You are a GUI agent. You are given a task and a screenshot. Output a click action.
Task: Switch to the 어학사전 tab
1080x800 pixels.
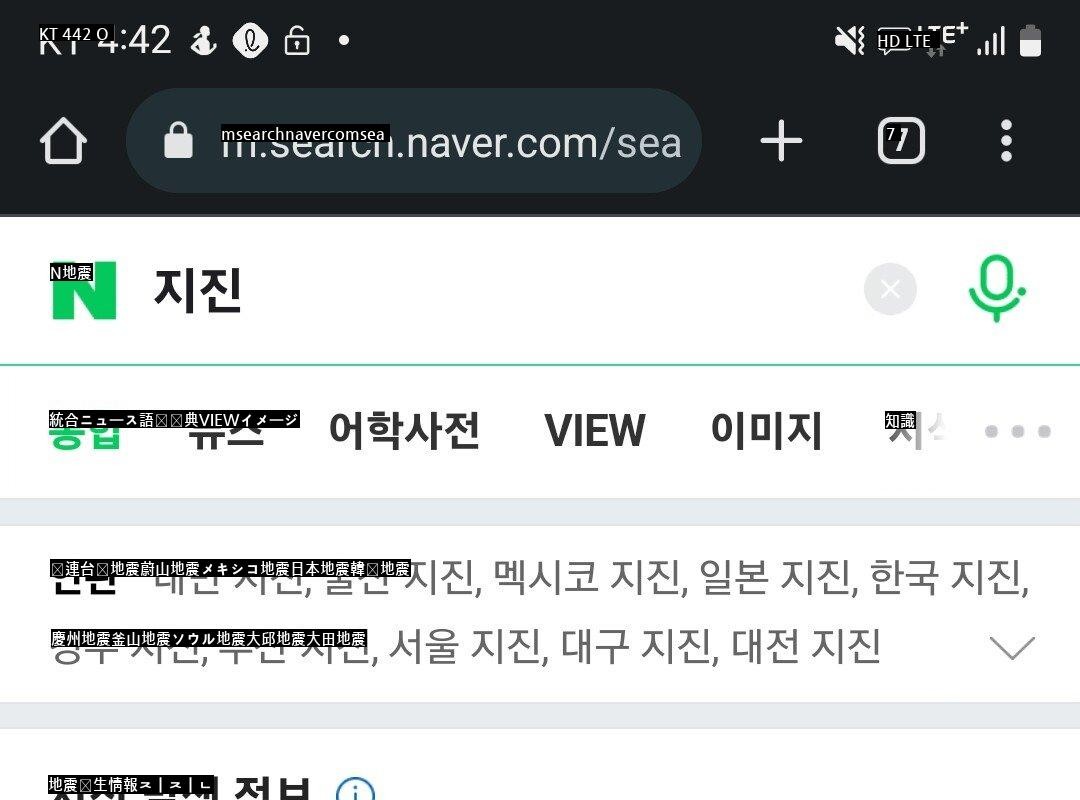(x=404, y=431)
